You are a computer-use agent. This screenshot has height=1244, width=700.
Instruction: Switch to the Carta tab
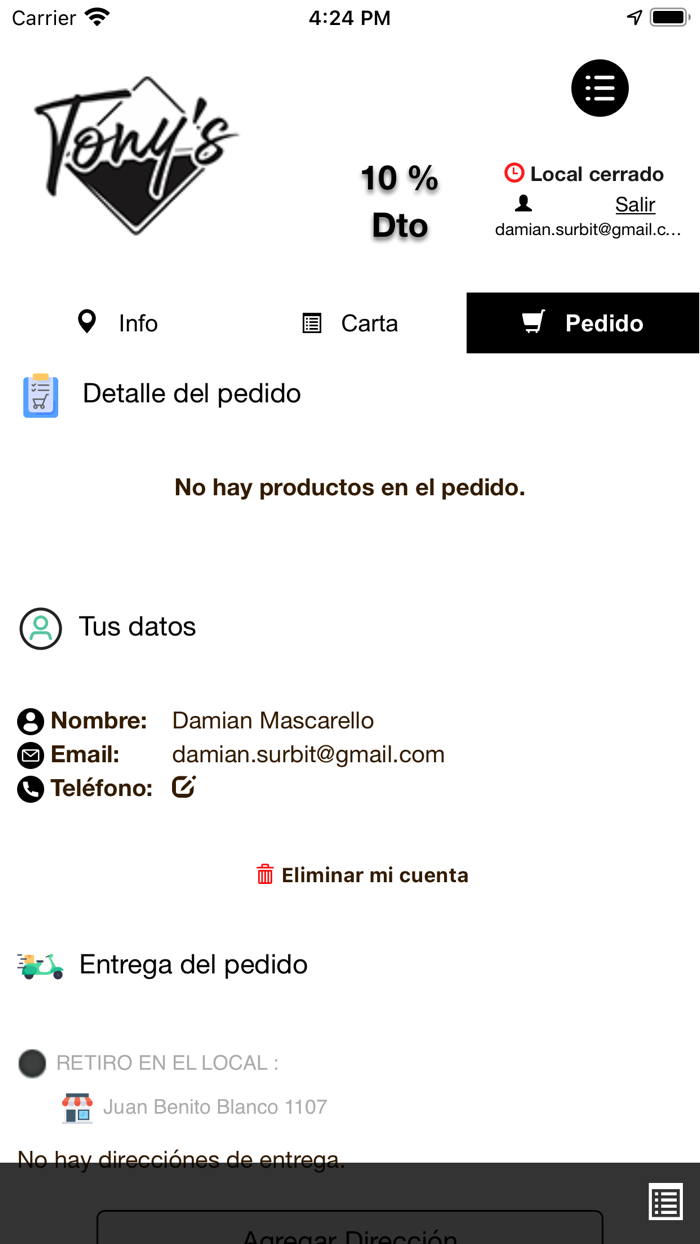350,323
